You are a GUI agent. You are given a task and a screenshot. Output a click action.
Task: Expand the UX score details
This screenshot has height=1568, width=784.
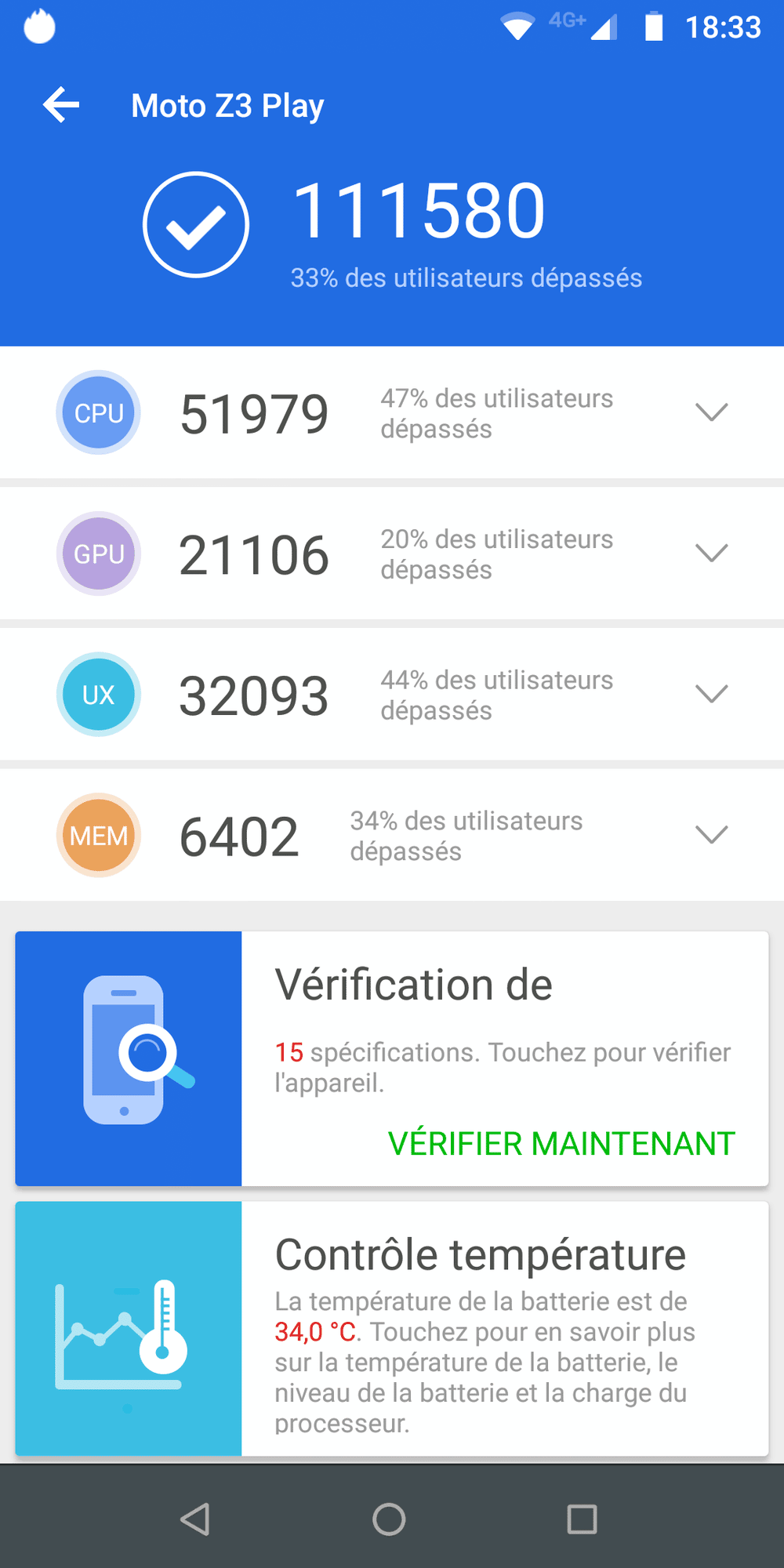pos(711,694)
